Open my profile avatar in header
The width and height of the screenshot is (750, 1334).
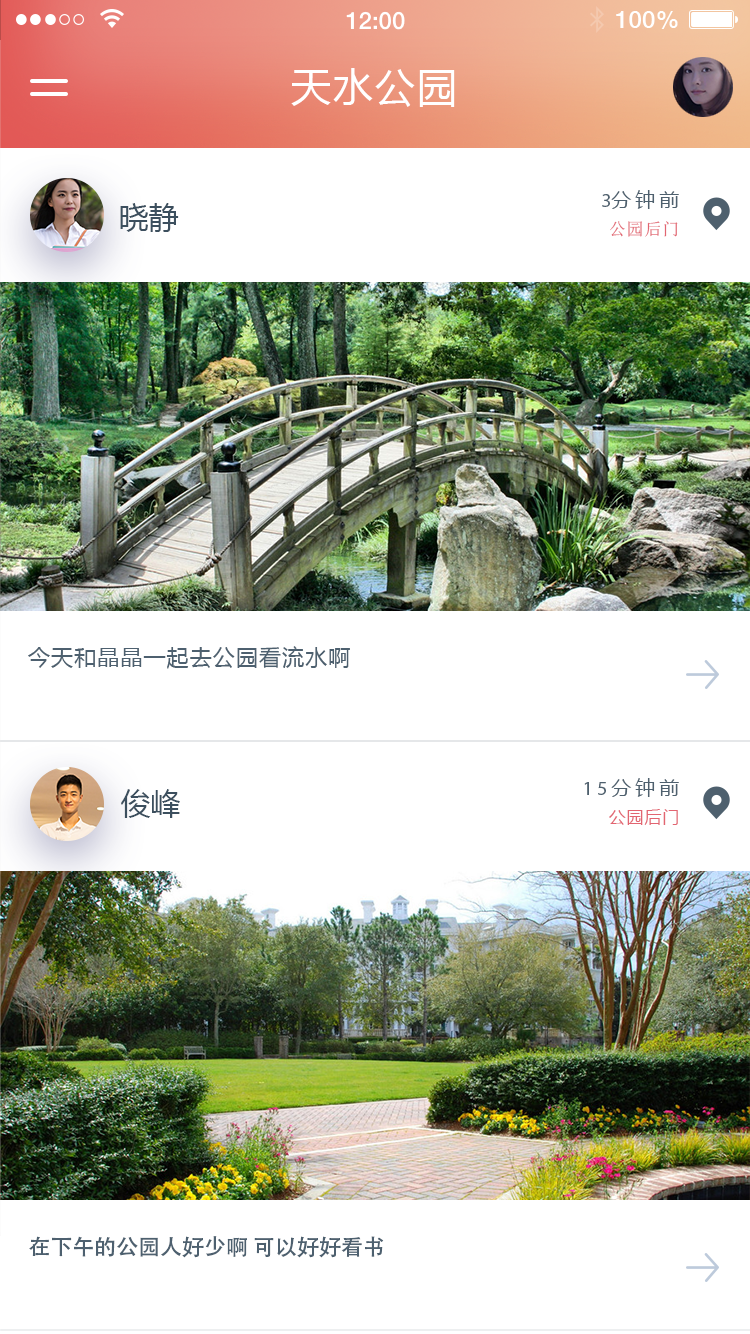702,87
